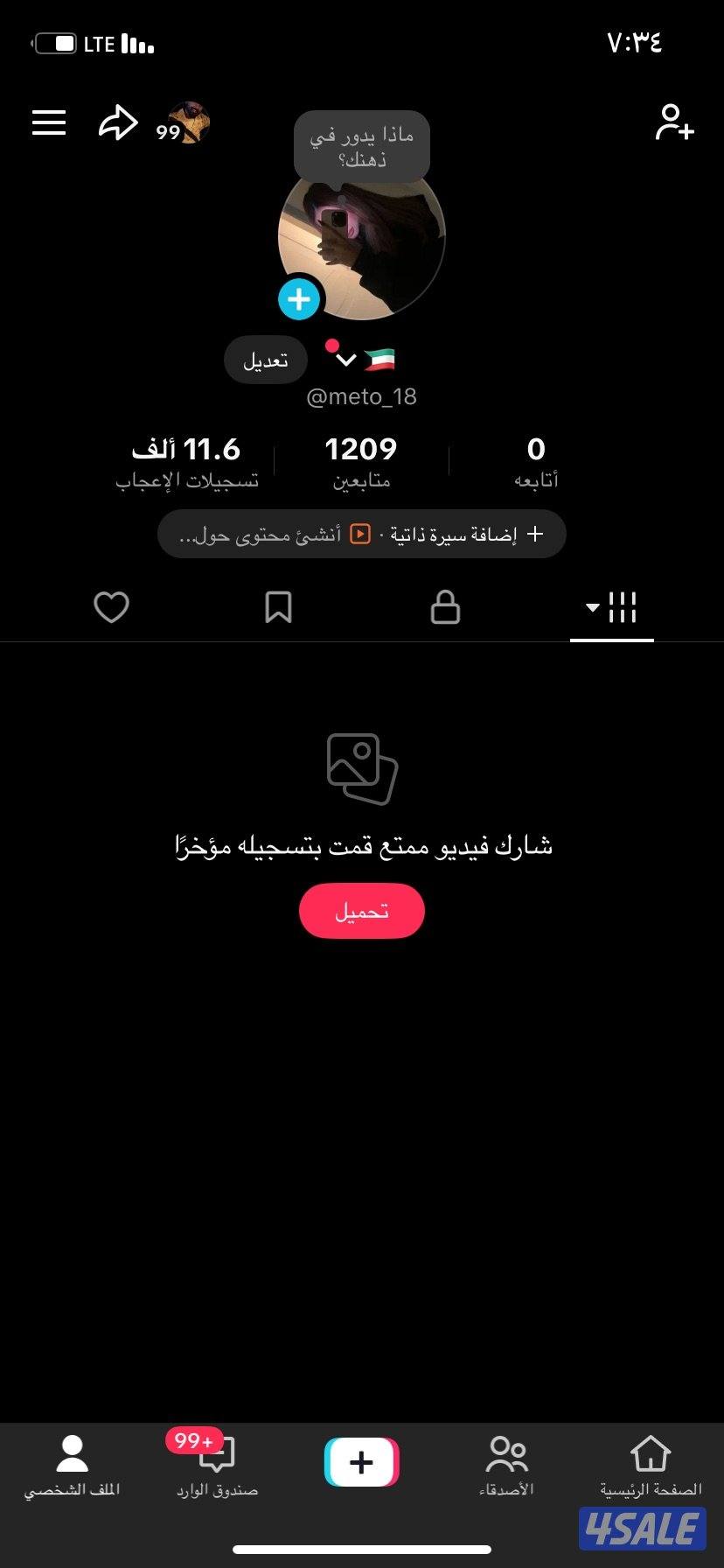The image size is (724, 1568).
Task: Open the bookmarks tab icon
Action: 278,606
